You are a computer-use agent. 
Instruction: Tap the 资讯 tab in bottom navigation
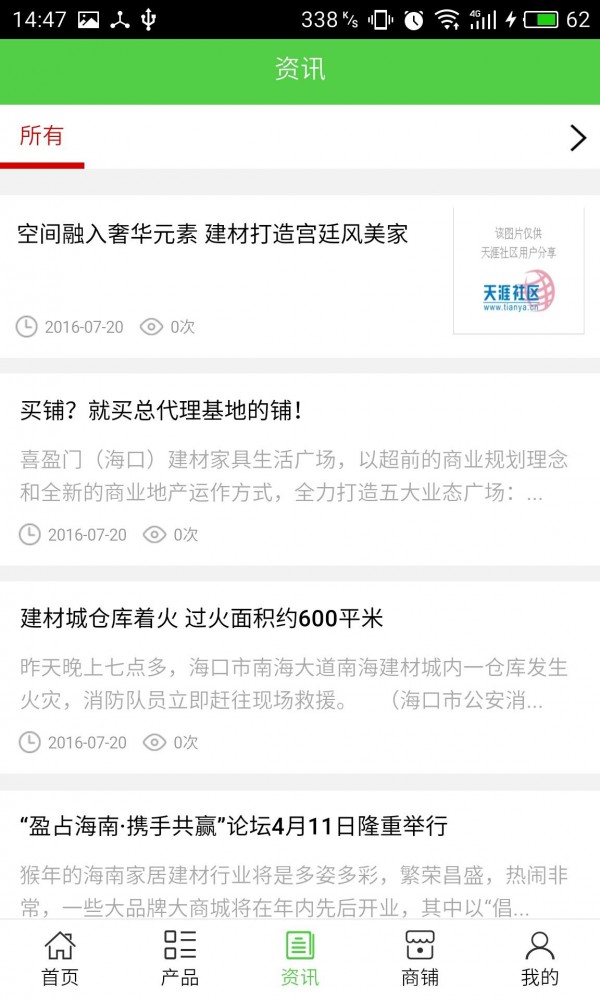pyautogui.click(x=300, y=958)
